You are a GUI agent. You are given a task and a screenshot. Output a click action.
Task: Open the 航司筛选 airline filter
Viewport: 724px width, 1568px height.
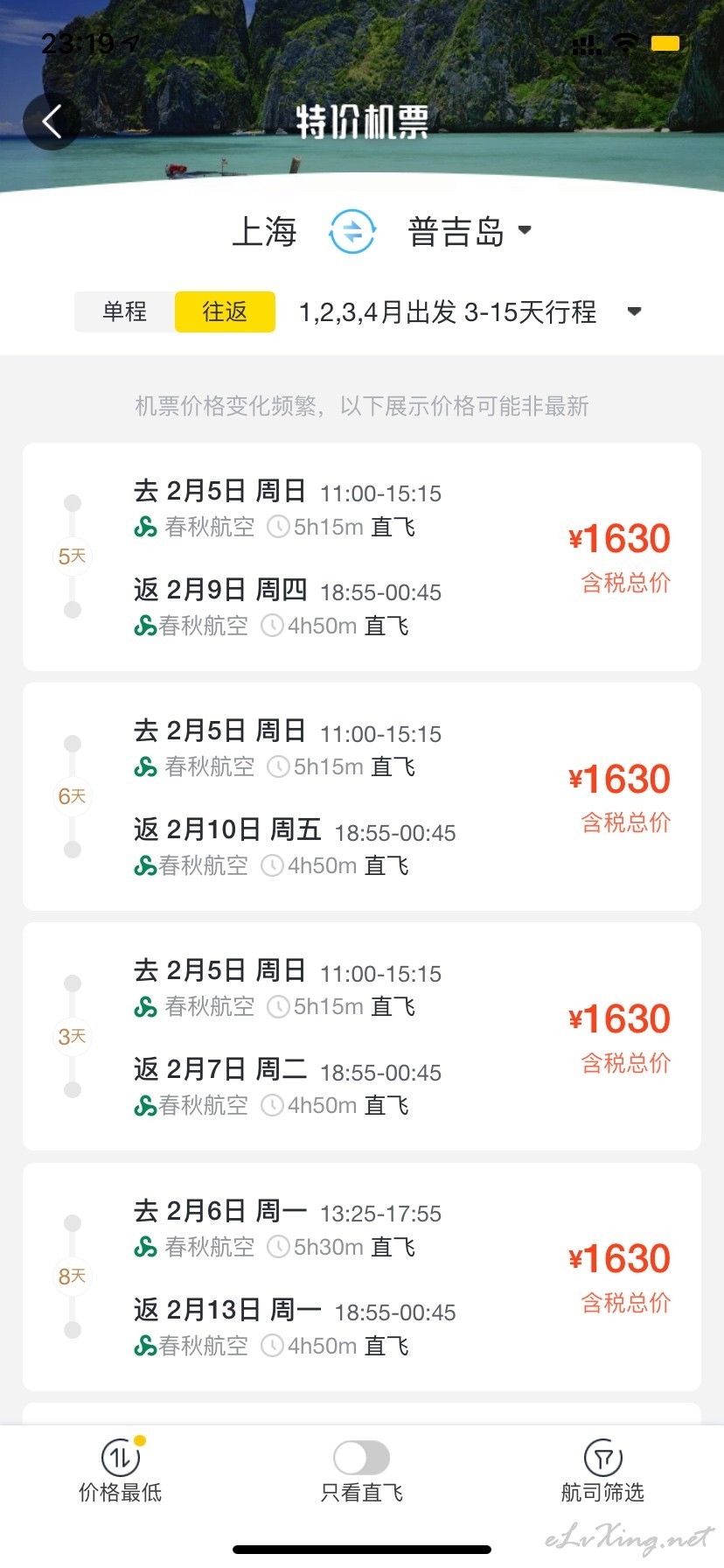pyautogui.click(x=602, y=1470)
